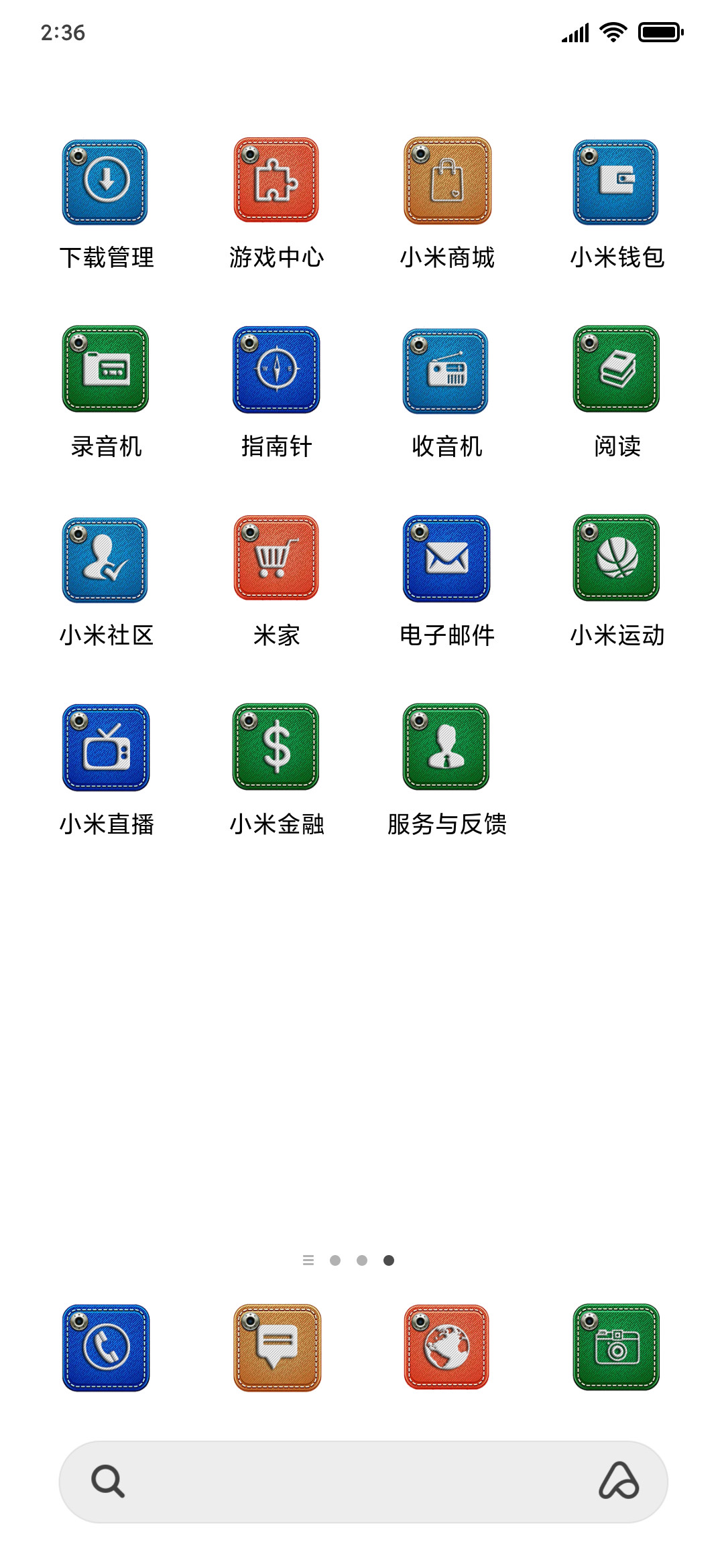This screenshot has height=1568, width=724.
Task: Open the messages app in the dock
Action: (x=277, y=1348)
